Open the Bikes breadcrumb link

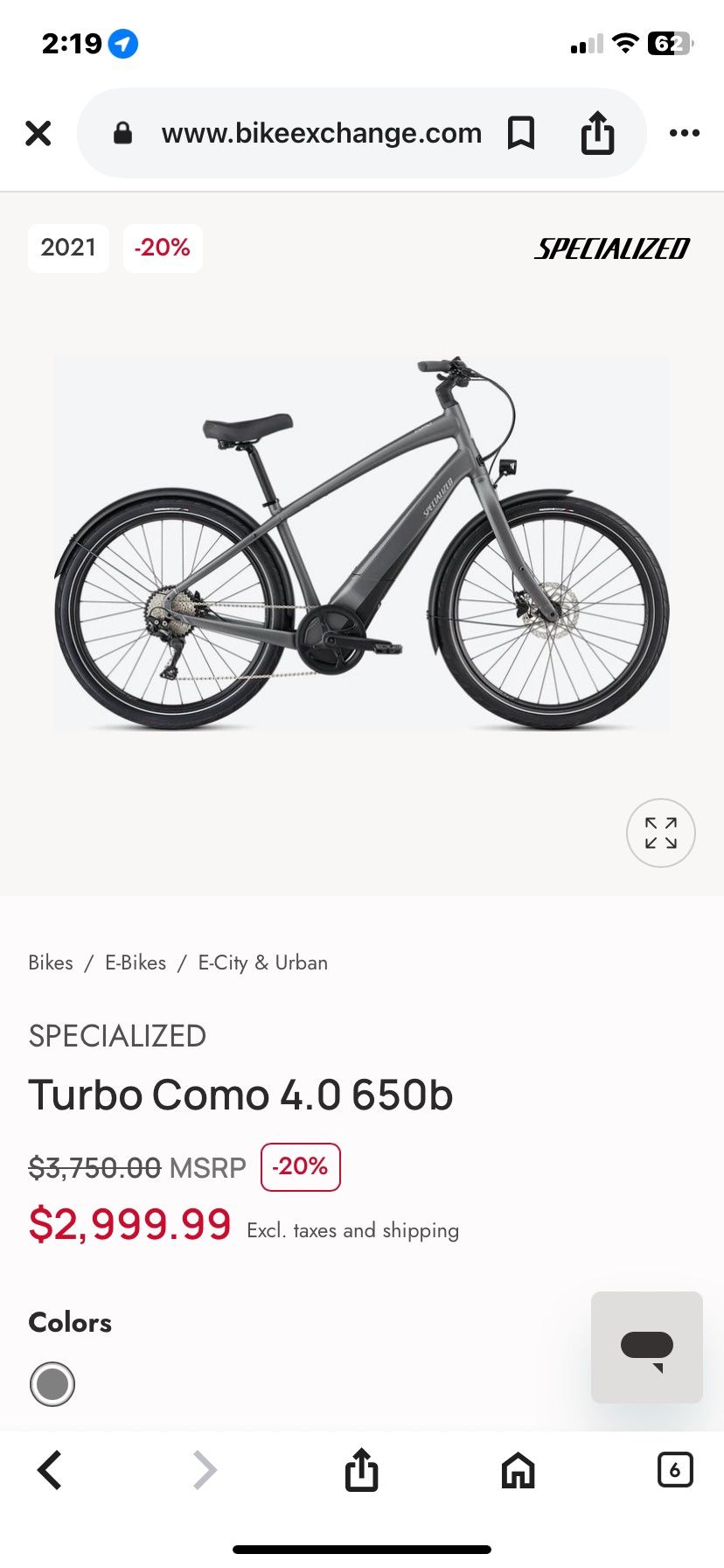[x=50, y=962]
